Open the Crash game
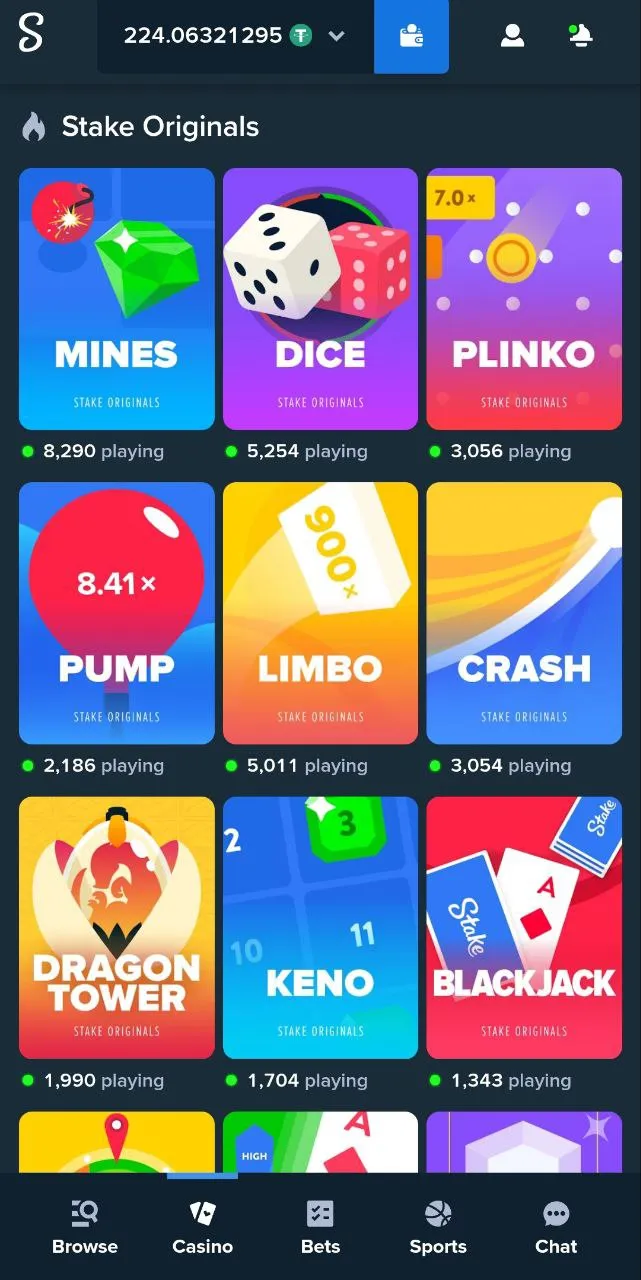Image resolution: width=641 pixels, height=1280 pixels. (x=524, y=613)
